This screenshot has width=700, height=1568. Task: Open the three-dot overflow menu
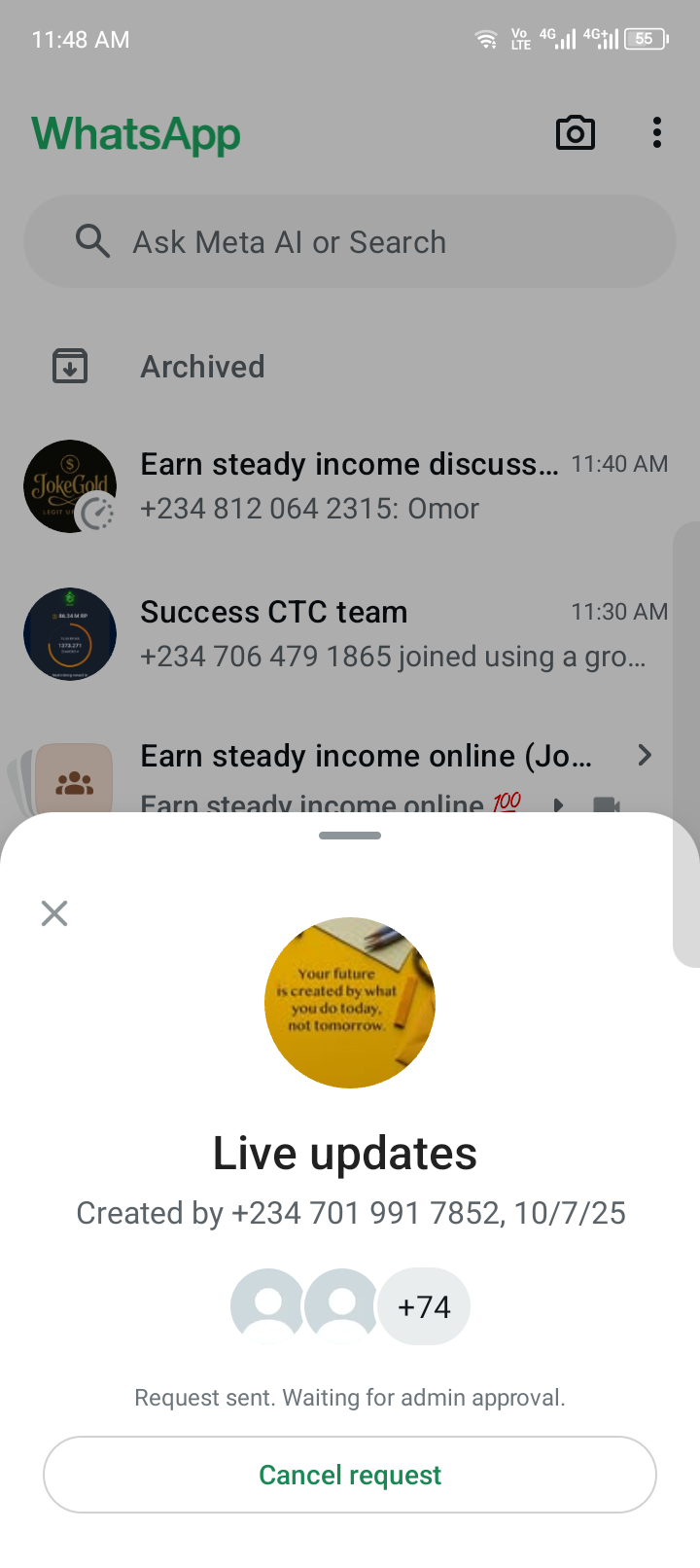click(x=657, y=133)
